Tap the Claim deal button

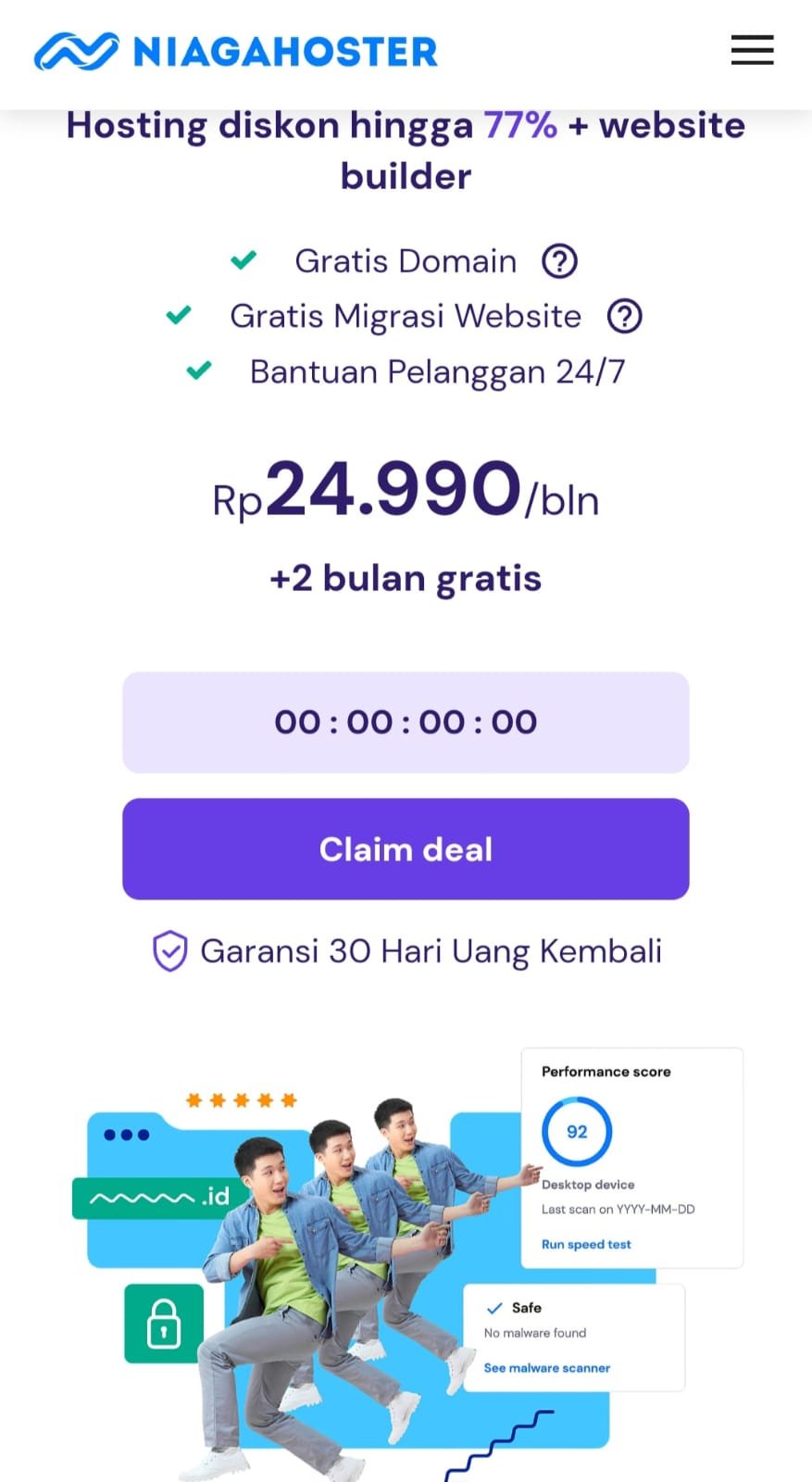[x=406, y=848]
